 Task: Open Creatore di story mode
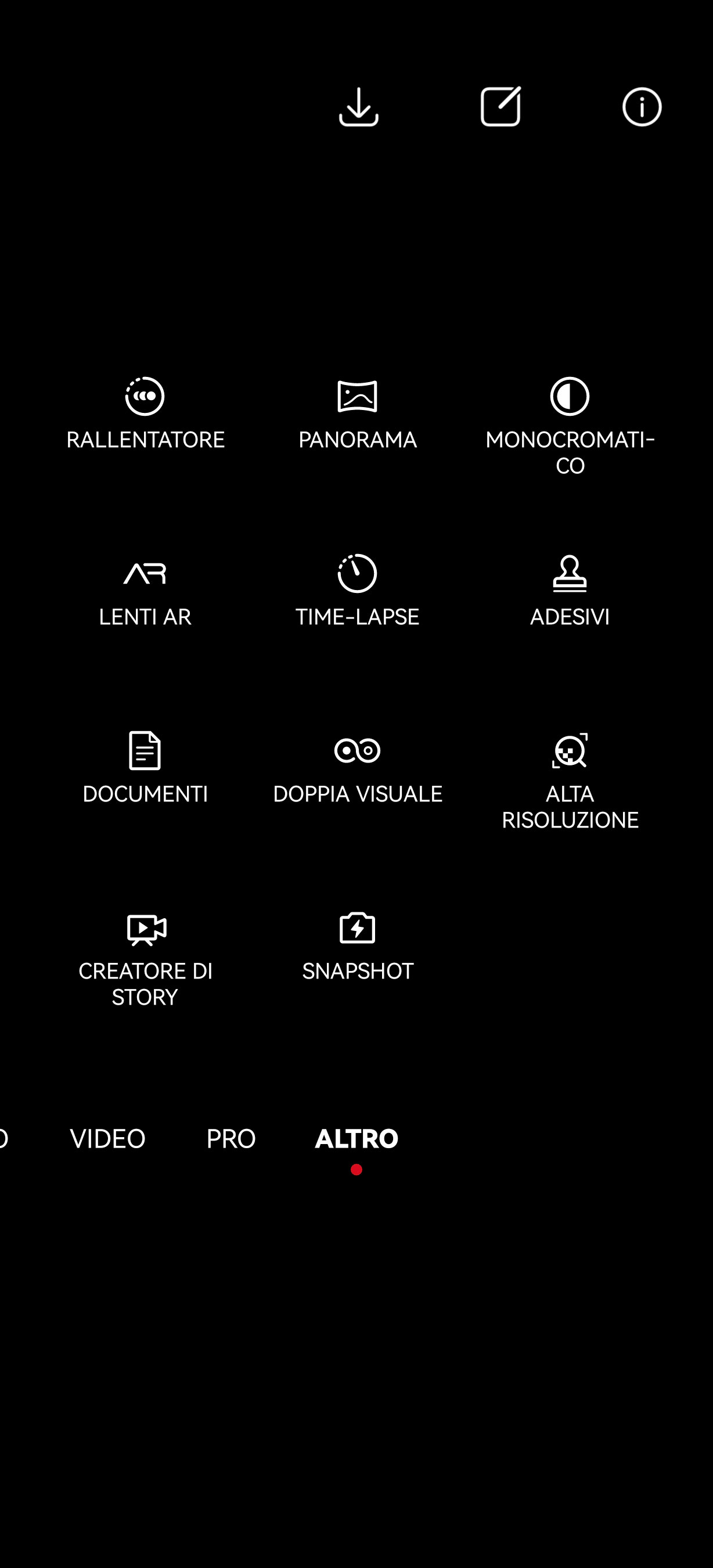point(145,959)
